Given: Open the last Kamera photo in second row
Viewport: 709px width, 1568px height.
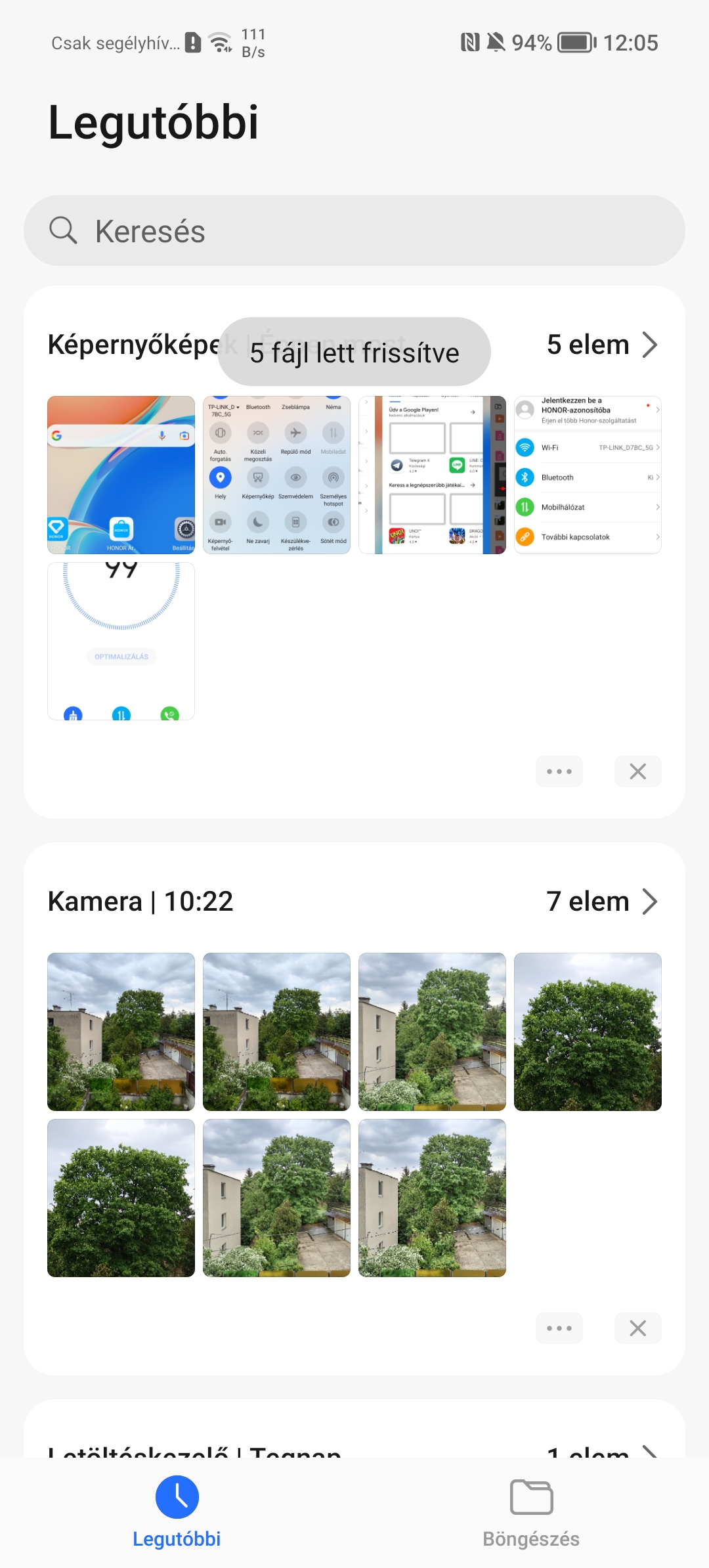Looking at the screenshot, I should pyautogui.click(x=432, y=1198).
